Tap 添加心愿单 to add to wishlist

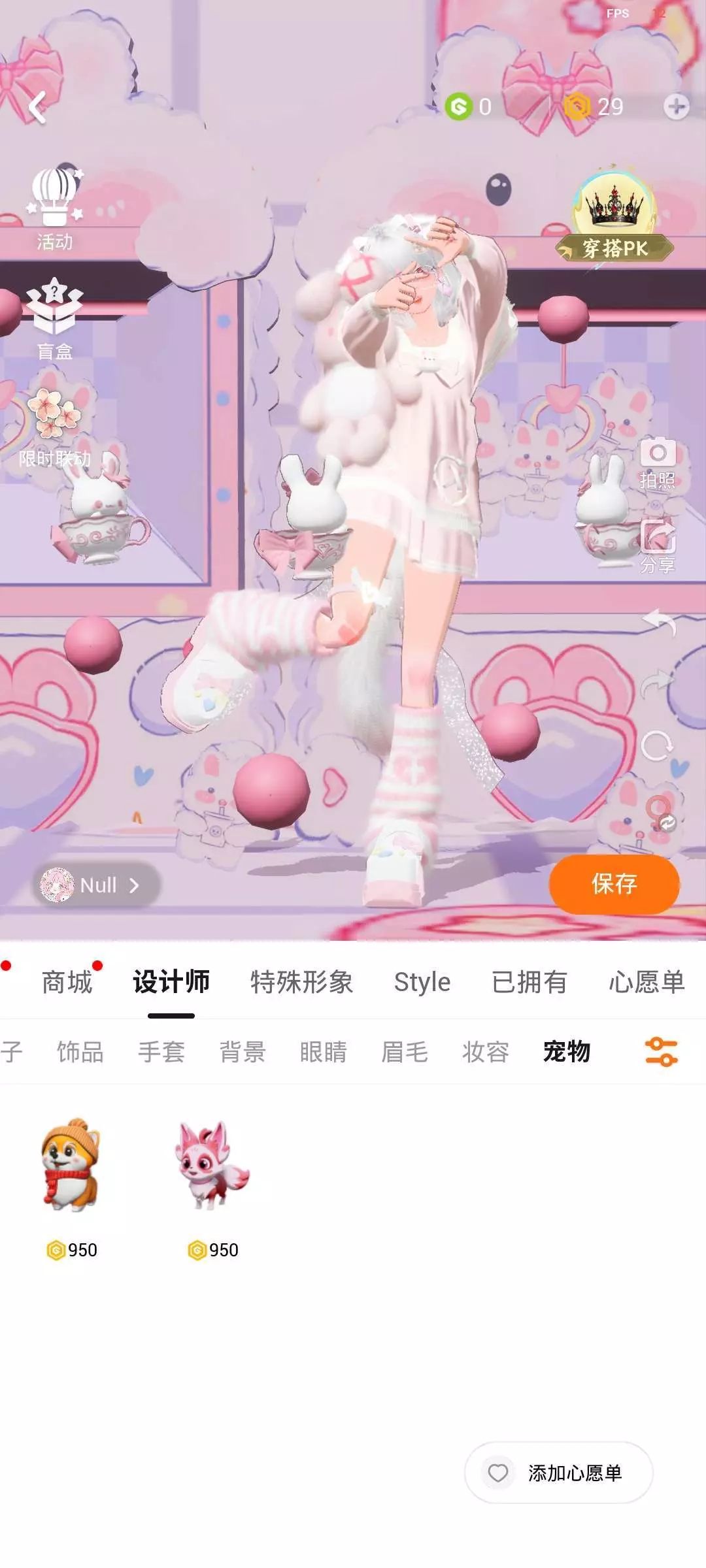coord(559,1473)
